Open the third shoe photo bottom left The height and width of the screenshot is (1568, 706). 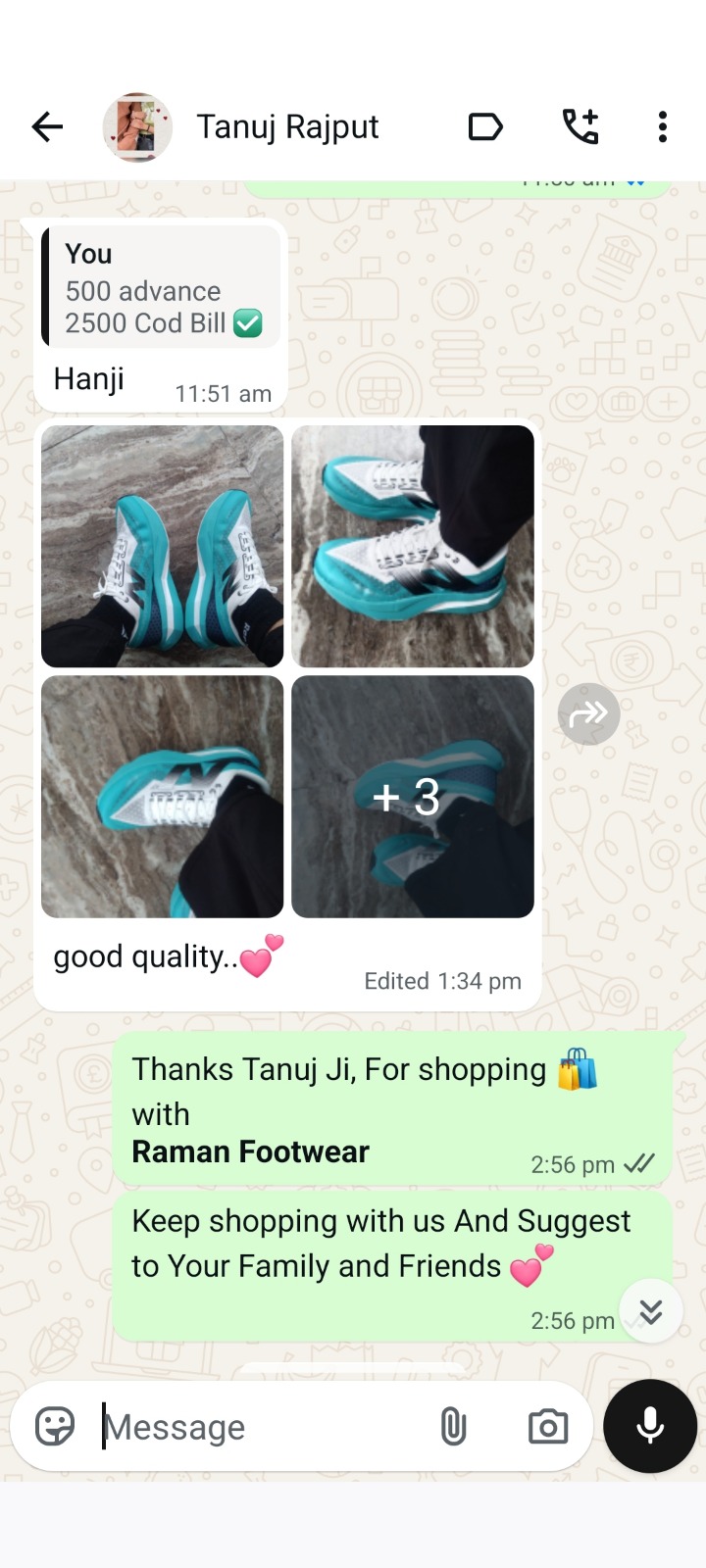163,797
